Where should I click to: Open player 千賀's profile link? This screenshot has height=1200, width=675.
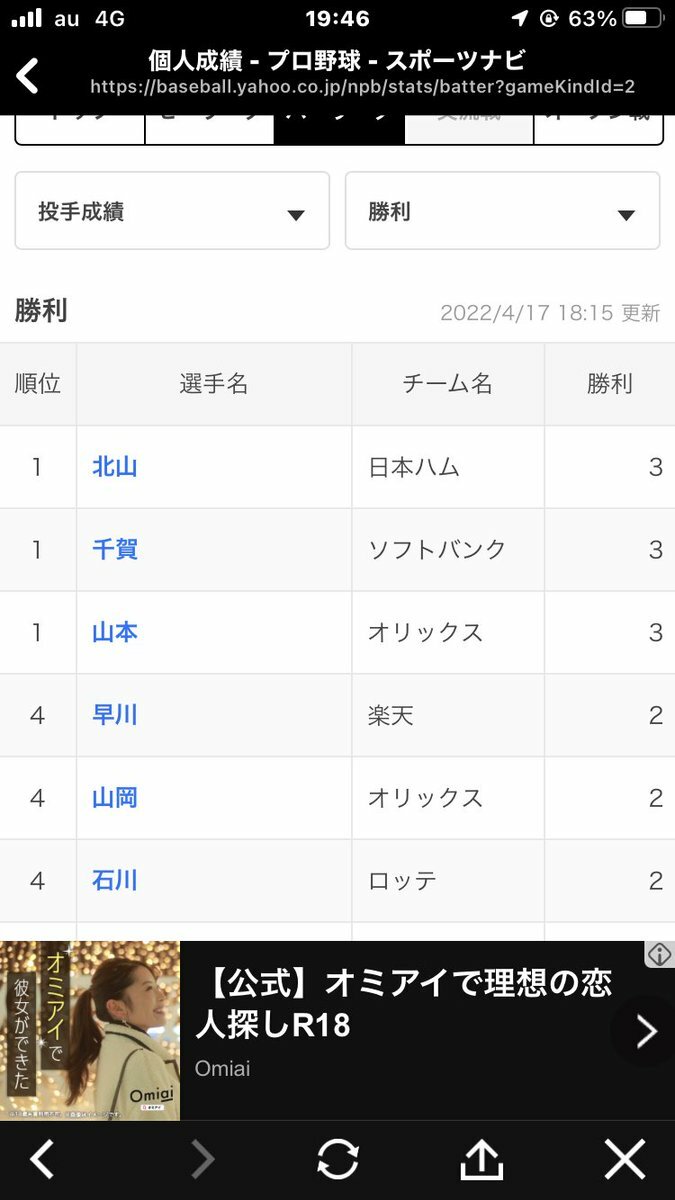115,549
